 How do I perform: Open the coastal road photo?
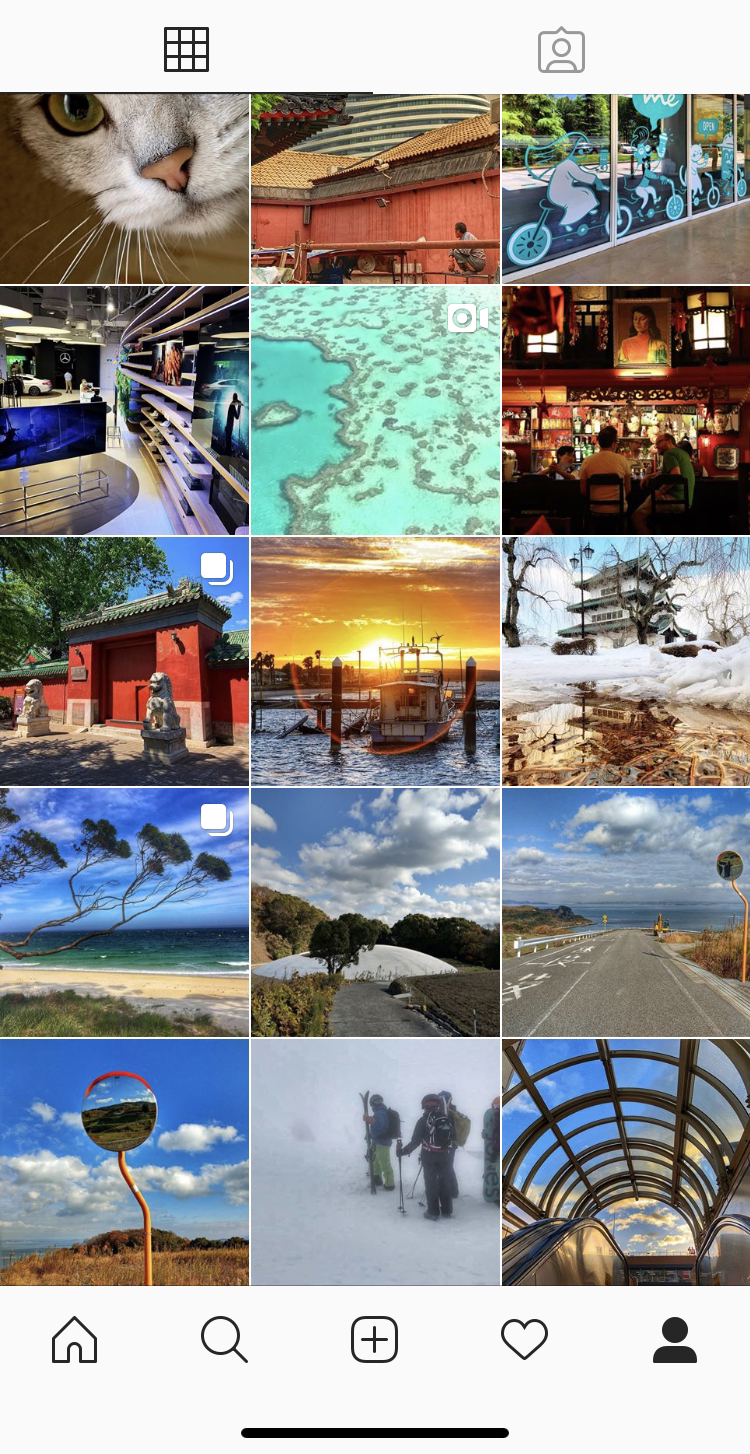click(625, 912)
